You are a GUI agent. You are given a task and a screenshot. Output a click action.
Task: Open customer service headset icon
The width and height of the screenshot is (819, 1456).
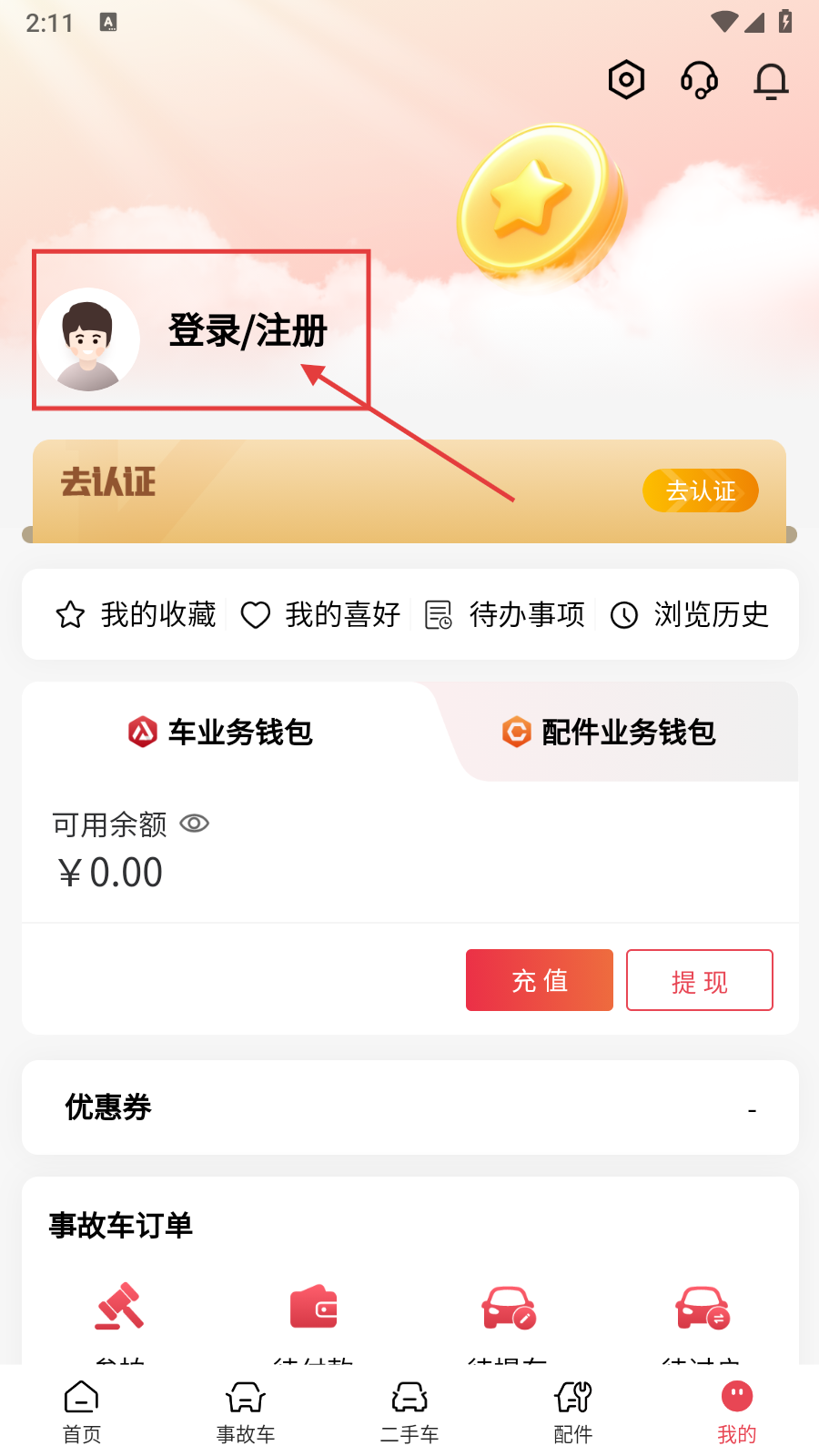click(x=699, y=80)
